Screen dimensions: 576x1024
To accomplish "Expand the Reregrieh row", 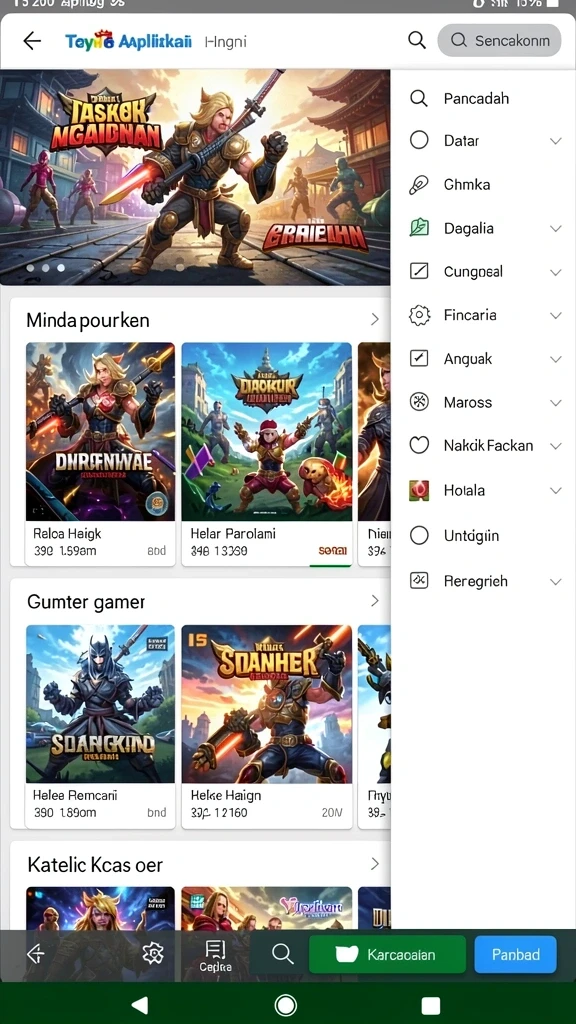I will [483, 581].
